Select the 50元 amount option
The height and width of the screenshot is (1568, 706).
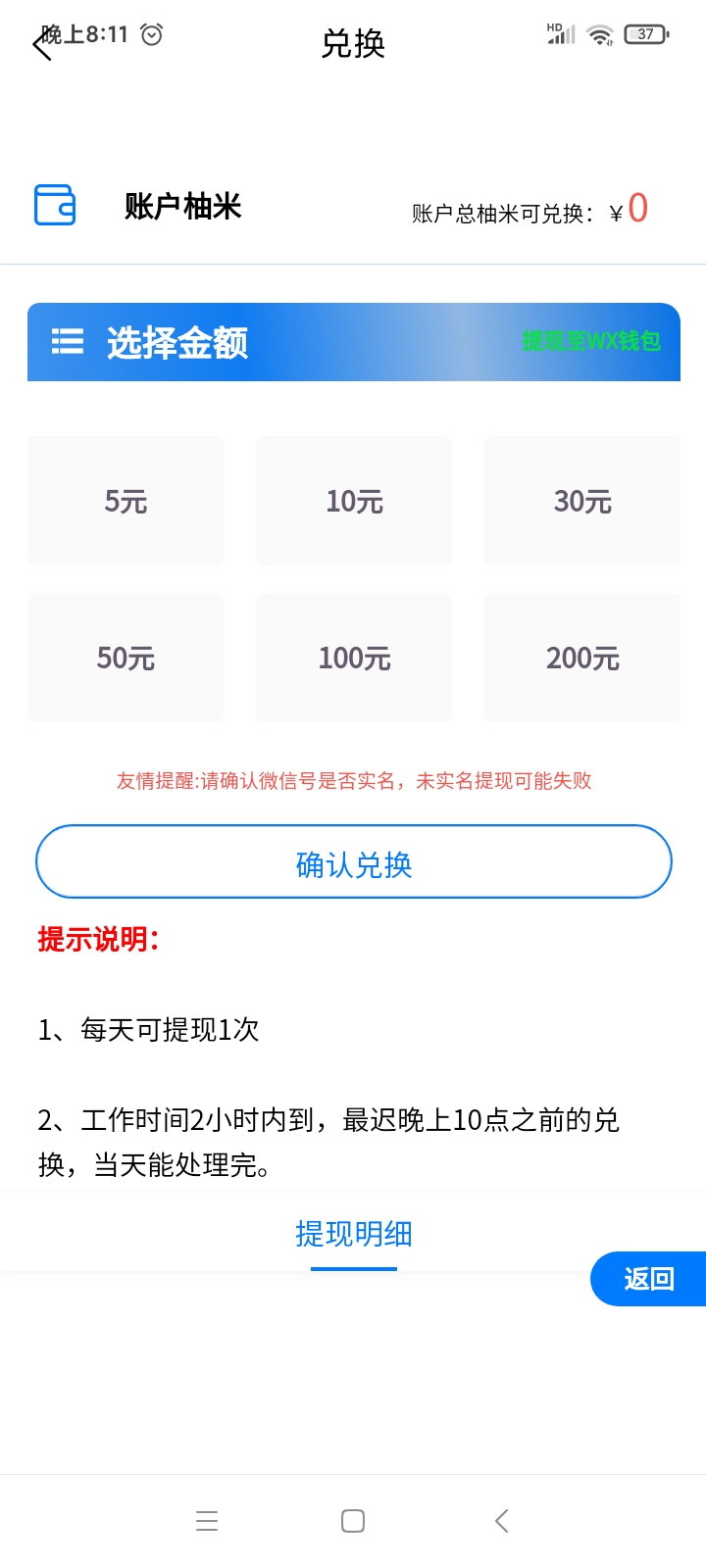point(125,658)
